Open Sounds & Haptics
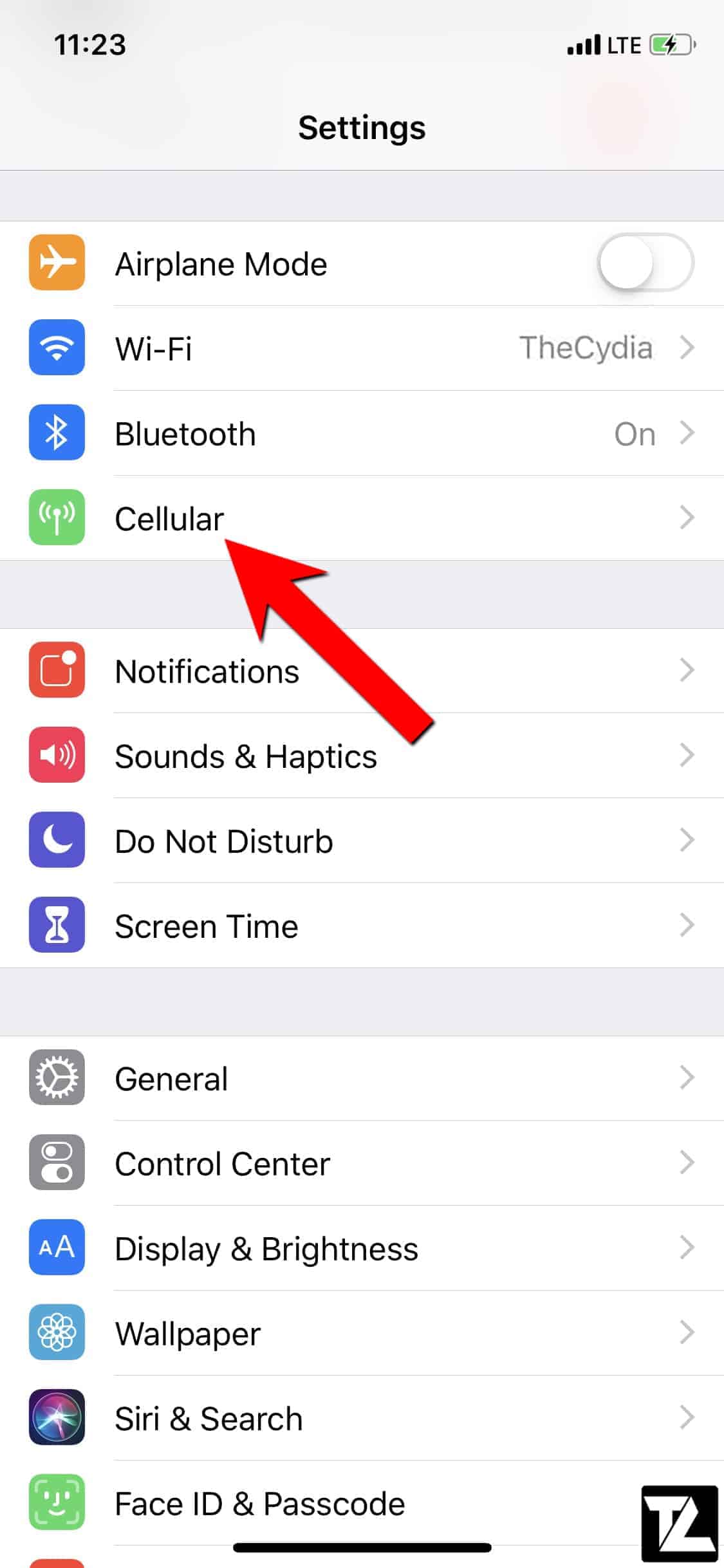 pyautogui.click(x=362, y=756)
